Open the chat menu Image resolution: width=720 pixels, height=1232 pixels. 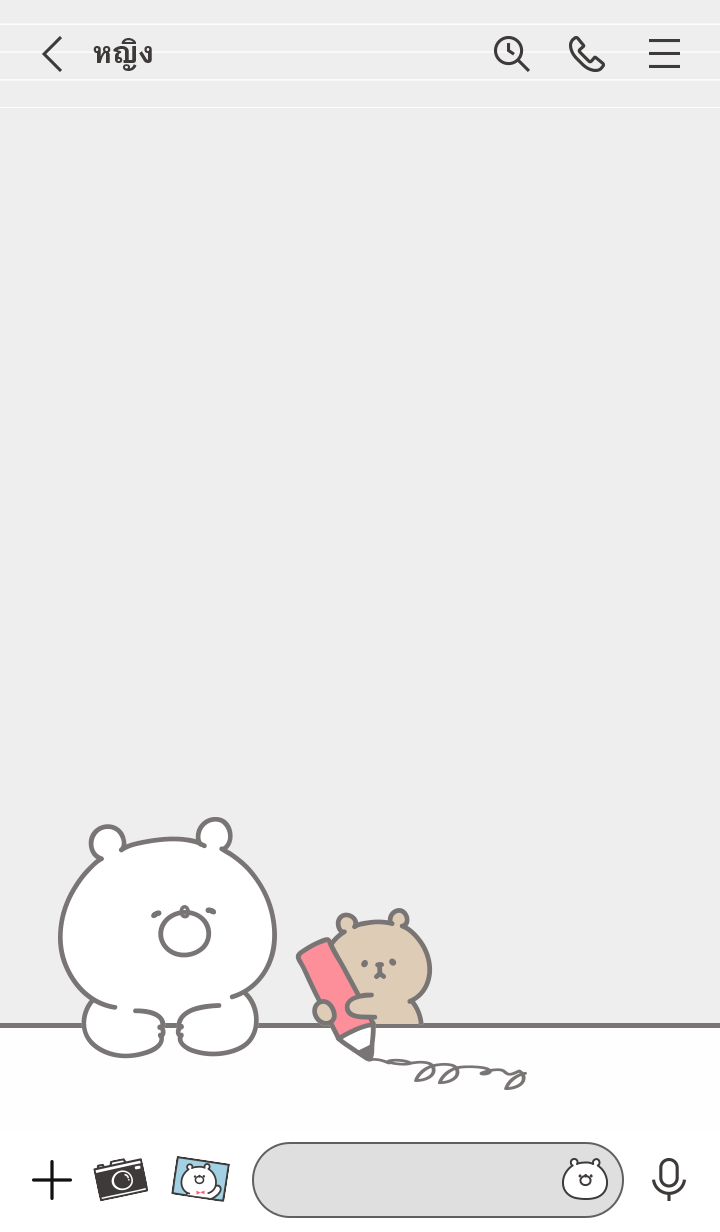click(664, 54)
